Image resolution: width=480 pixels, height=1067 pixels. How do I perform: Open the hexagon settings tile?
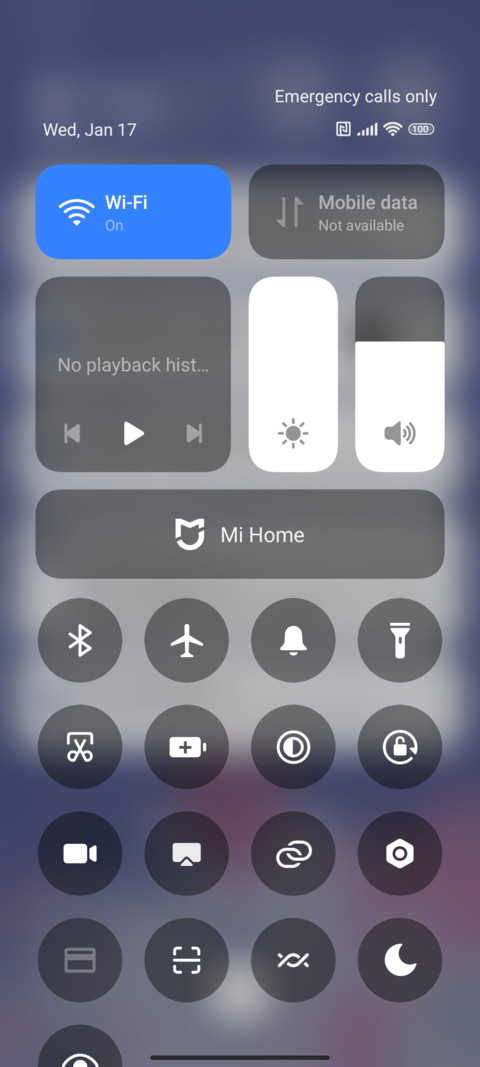coord(400,853)
